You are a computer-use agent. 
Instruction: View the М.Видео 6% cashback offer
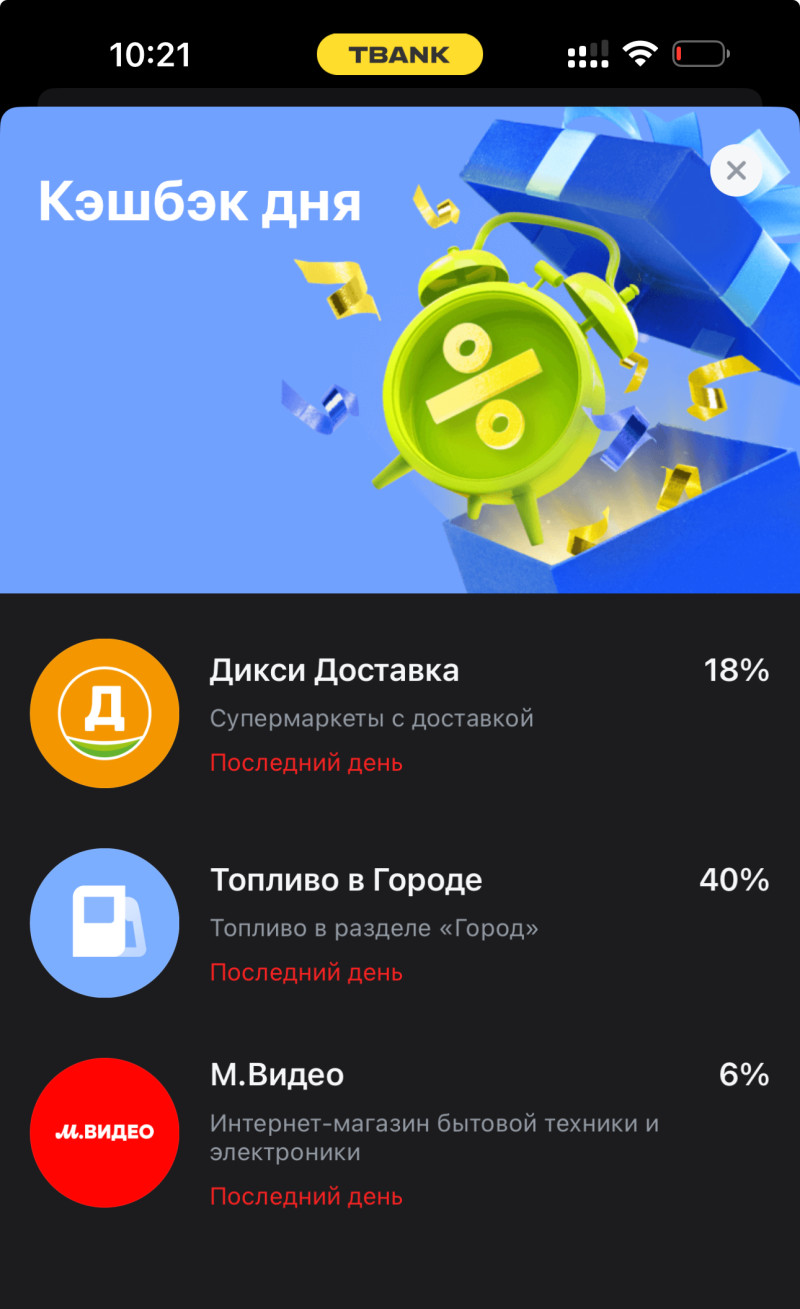[400, 1133]
